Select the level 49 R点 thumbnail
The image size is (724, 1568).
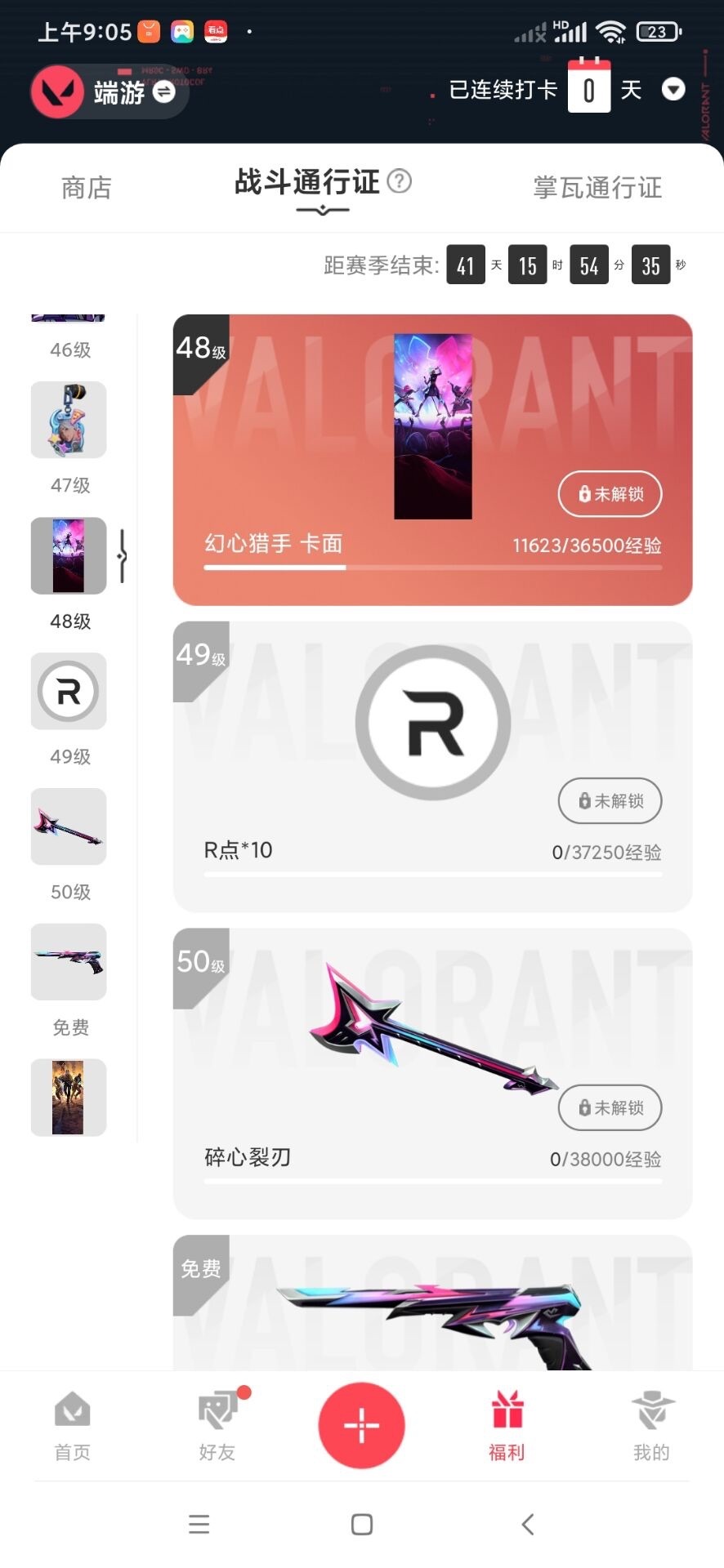[x=69, y=691]
